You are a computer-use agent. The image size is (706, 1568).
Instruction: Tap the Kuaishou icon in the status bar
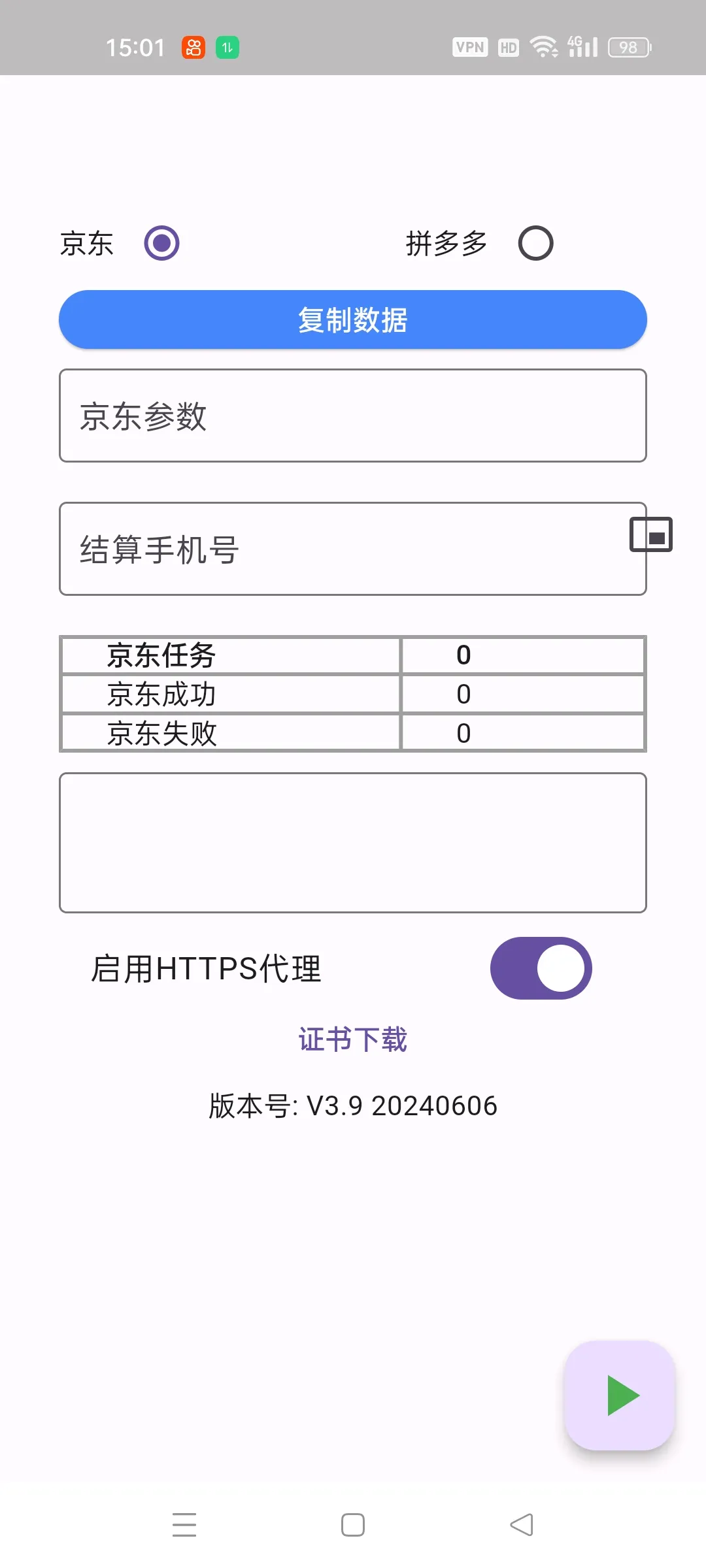tap(193, 47)
